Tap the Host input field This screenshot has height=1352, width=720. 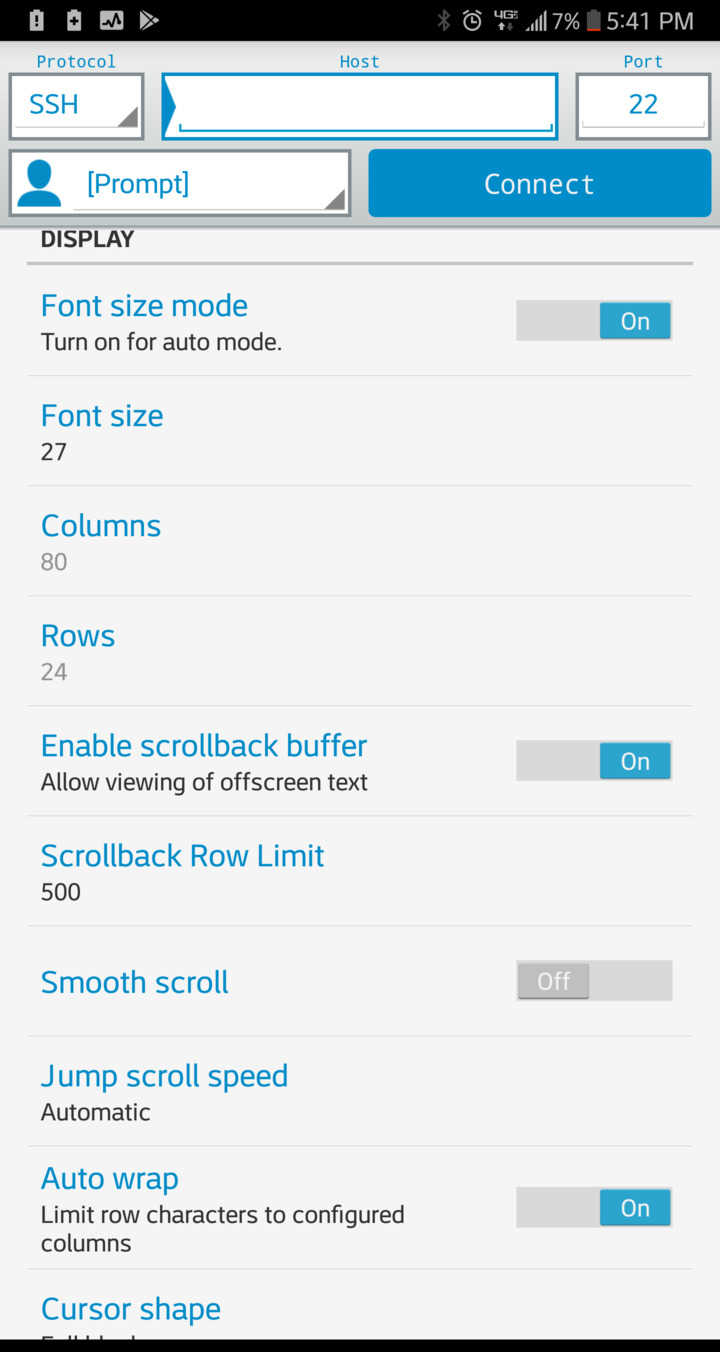360,106
